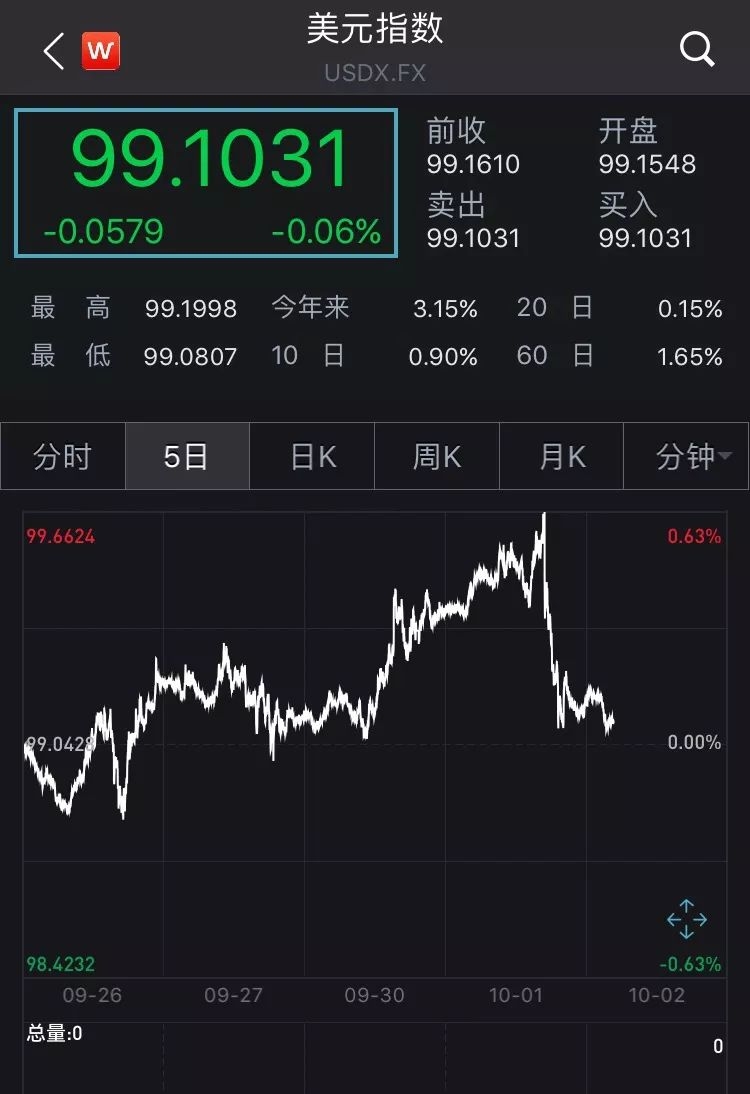
Task: Switch to the 分时 chart tab
Action: click(x=63, y=457)
